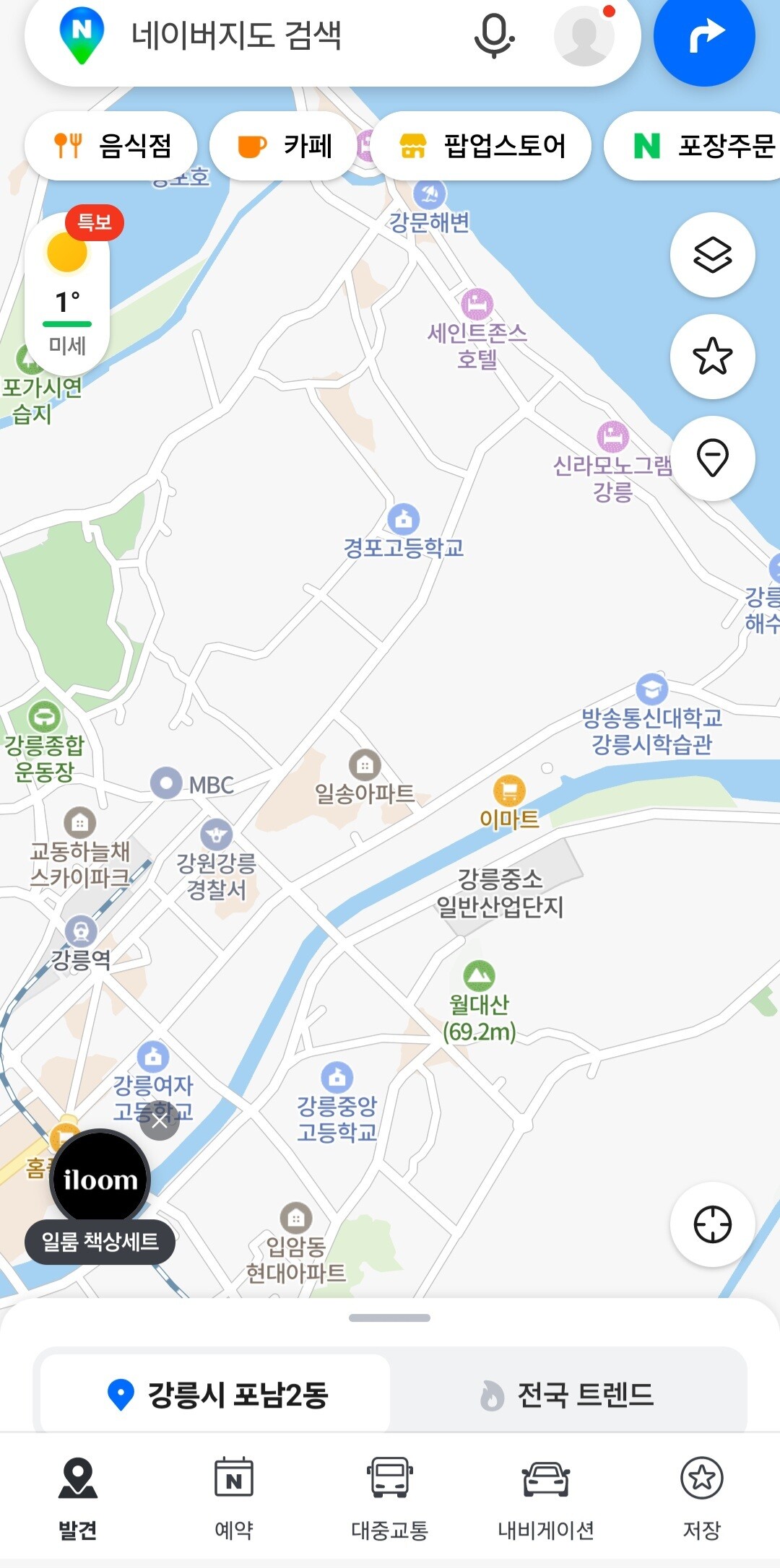The height and width of the screenshot is (1568, 780).
Task: Open the profile avatar
Action: click(584, 36)
